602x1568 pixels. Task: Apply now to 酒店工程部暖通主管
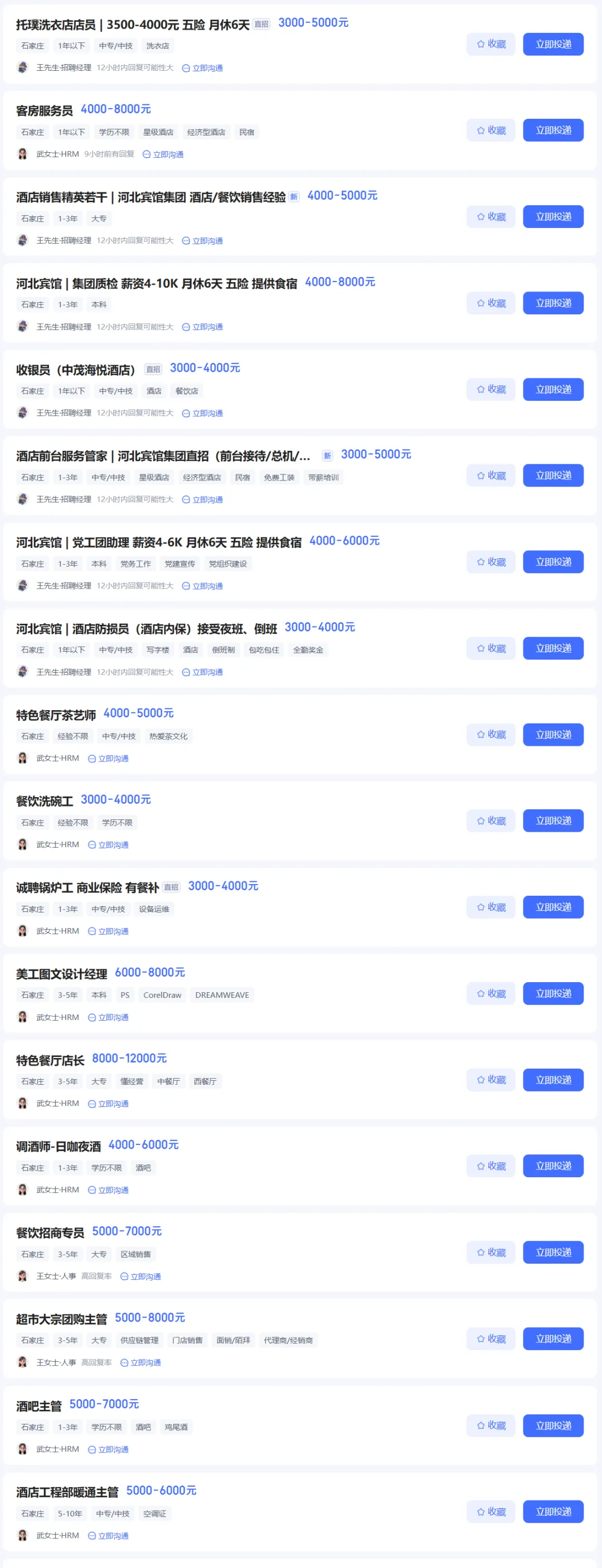tap(553, 1512)
